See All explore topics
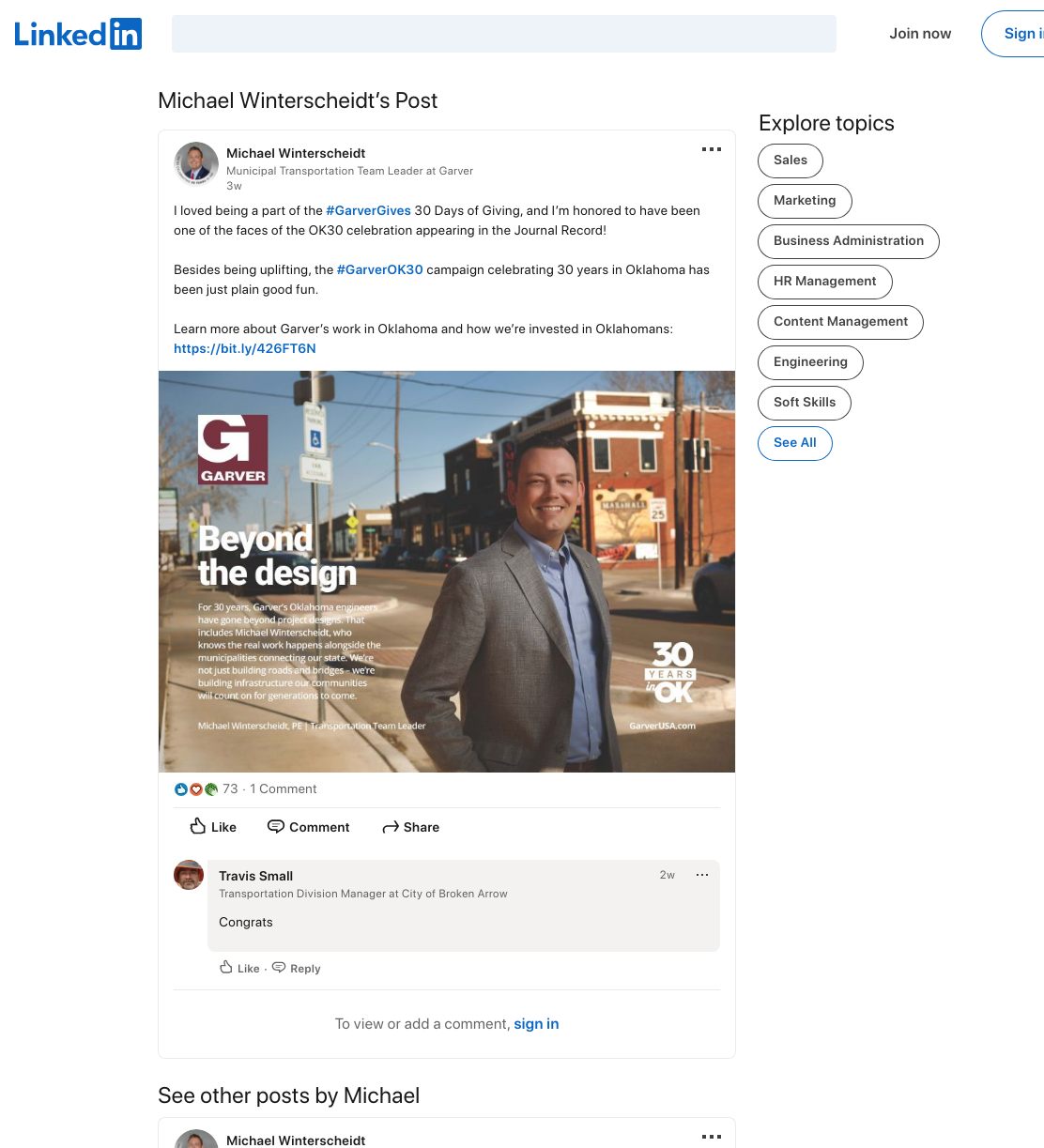 tap(795, 443)
